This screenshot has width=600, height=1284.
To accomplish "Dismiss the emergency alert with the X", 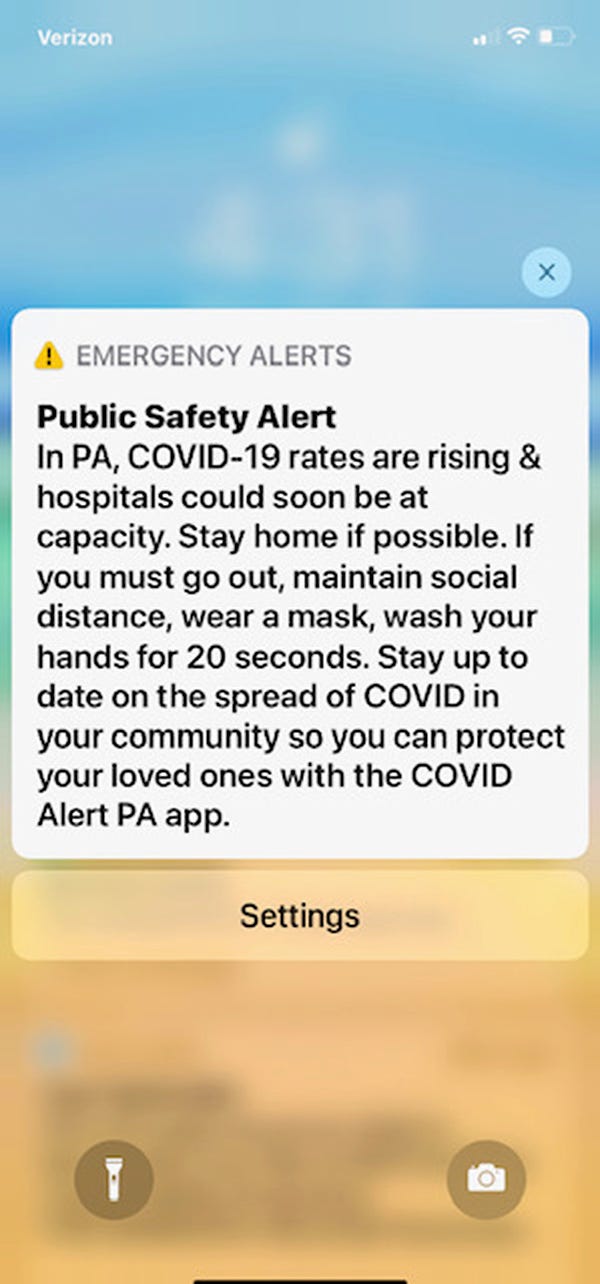I will pos(546,272).
